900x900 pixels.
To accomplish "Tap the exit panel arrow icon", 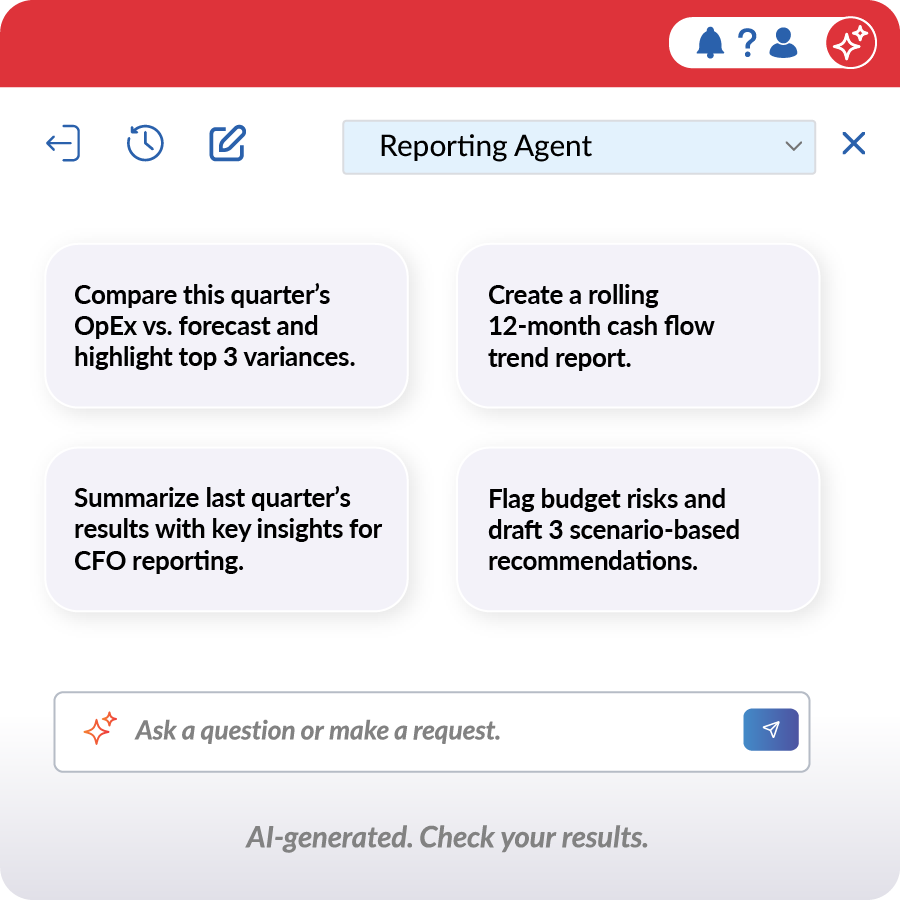I will click(63, 144).
